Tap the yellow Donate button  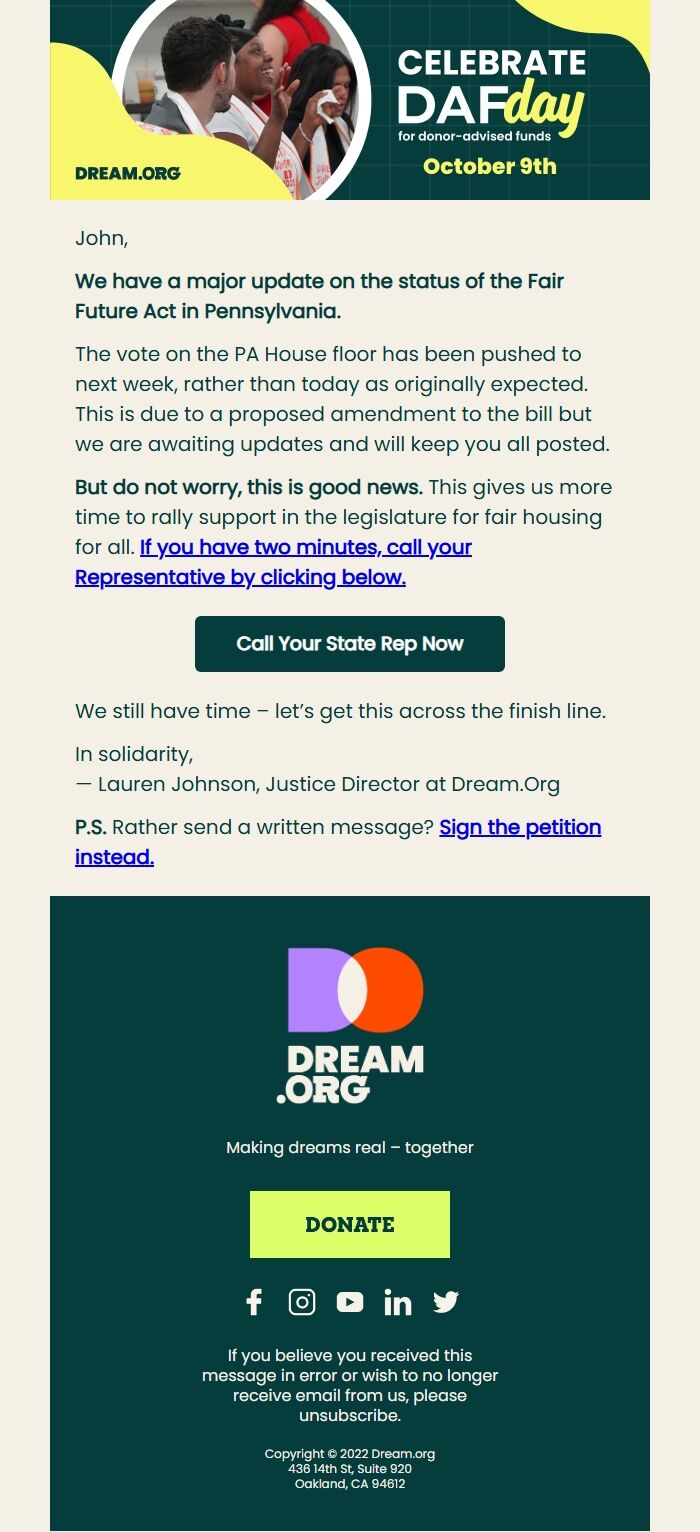tap(350, 1224)
